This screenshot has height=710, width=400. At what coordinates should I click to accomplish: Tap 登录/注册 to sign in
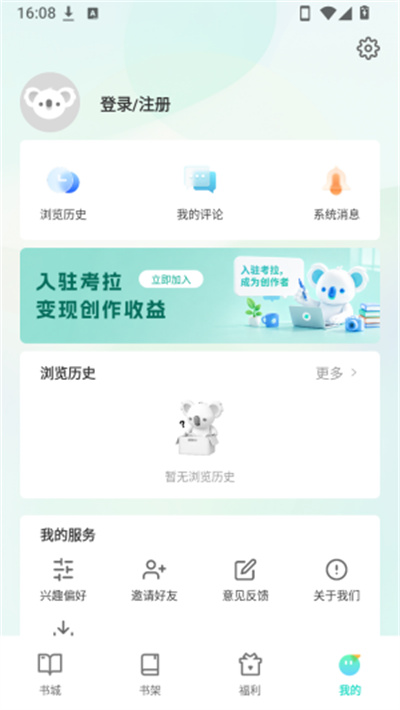click(x=135, y=104)
